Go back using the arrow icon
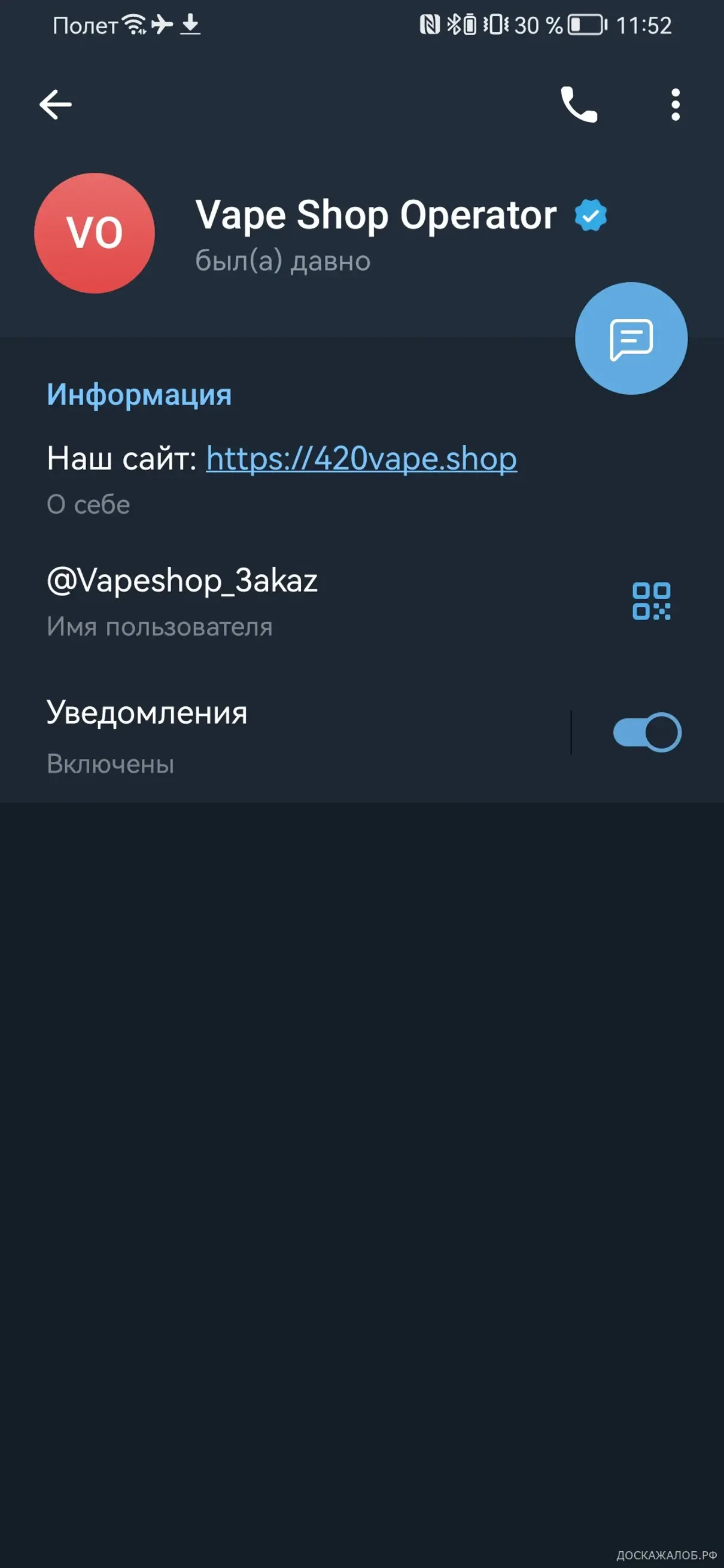Image resolution: width=724 pixels, height=1568 pixels. 56,105
